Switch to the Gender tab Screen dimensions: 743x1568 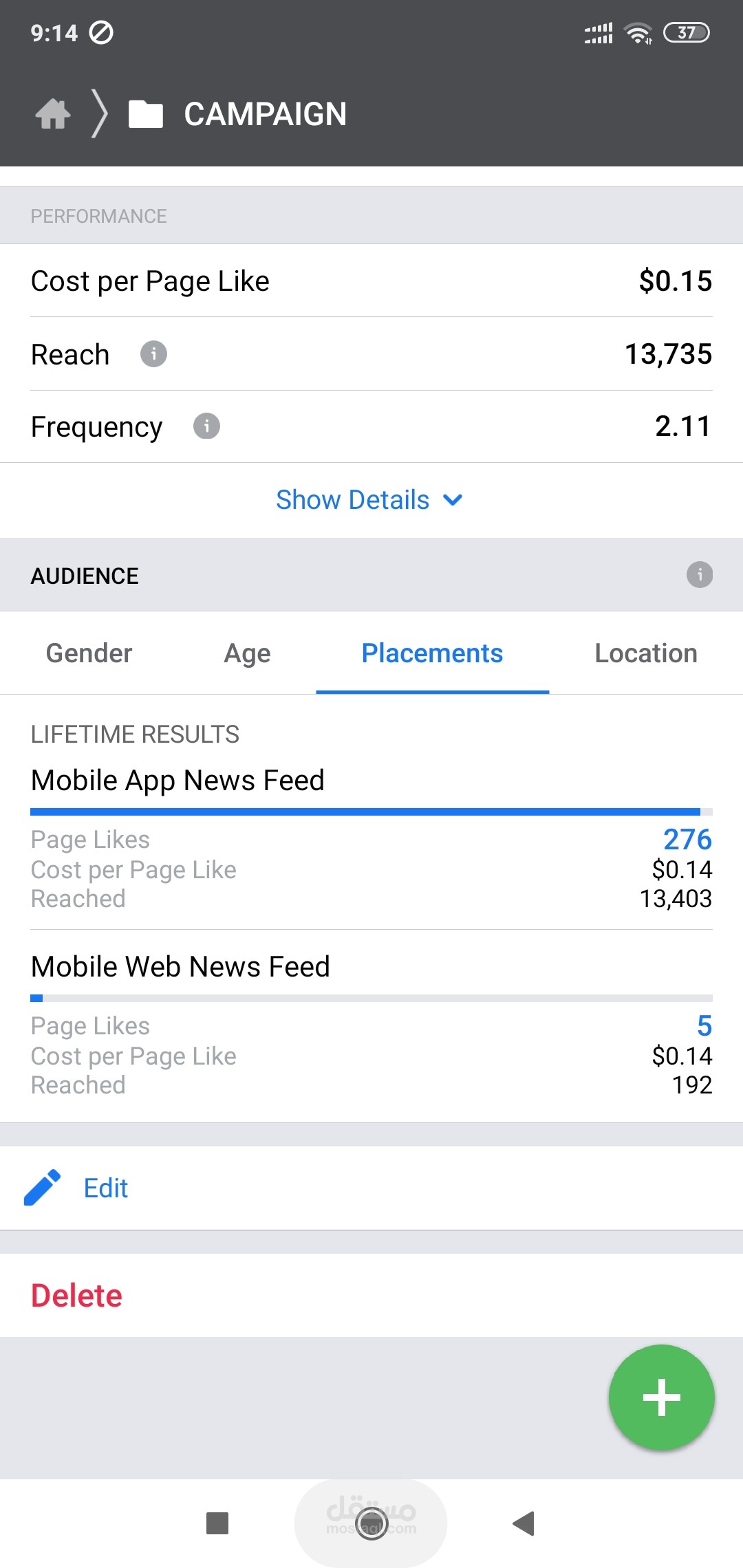click(x=89, y=653)
